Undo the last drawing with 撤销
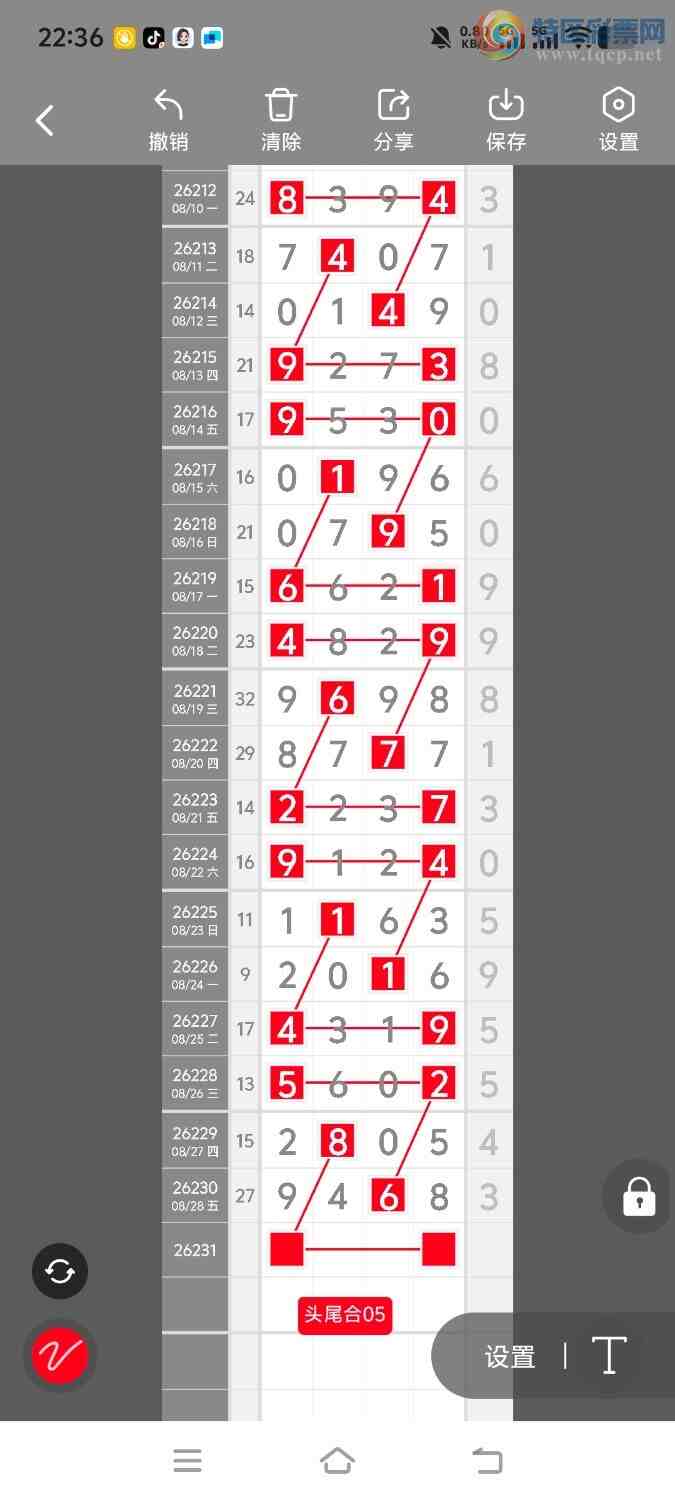Screen dimensions: 675x1500 click(168, 120)
